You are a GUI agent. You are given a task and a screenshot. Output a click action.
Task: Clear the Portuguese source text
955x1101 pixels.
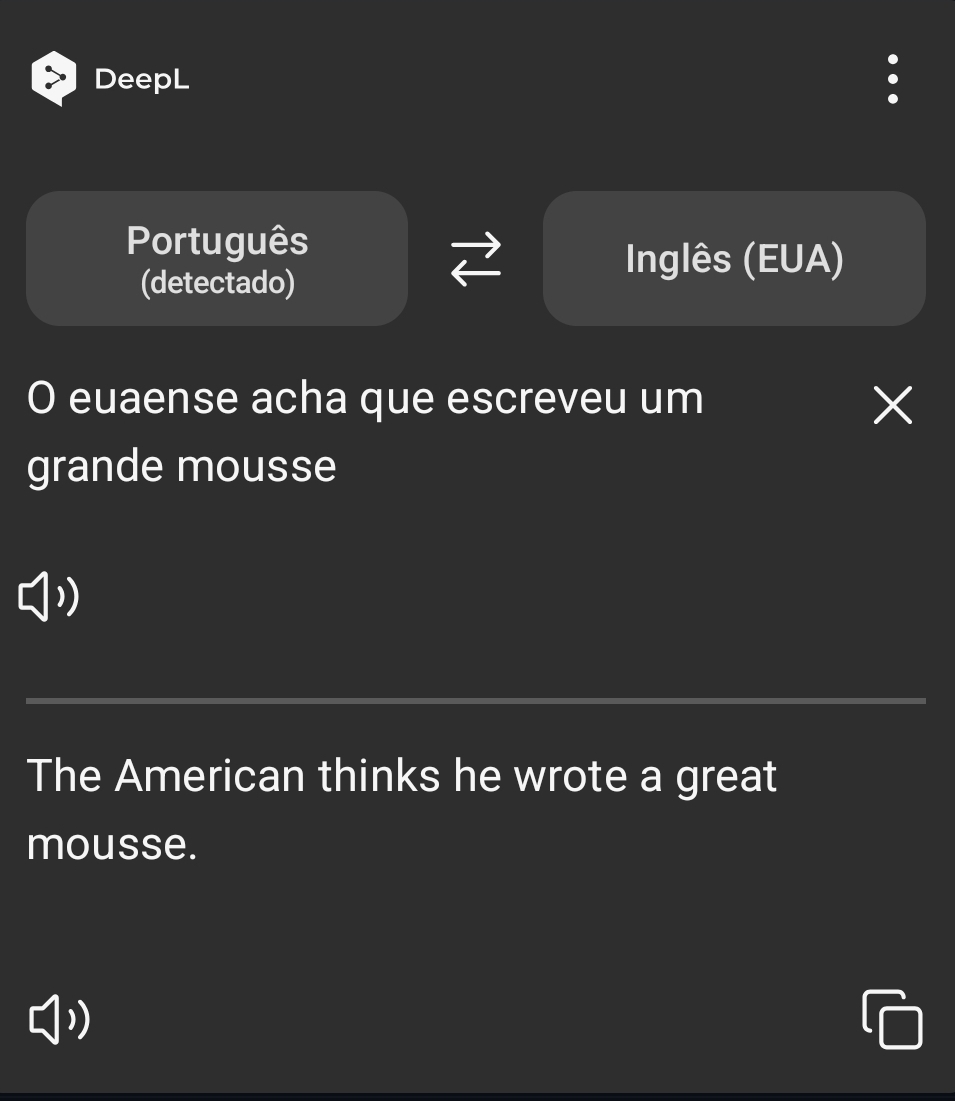(892, 406)
